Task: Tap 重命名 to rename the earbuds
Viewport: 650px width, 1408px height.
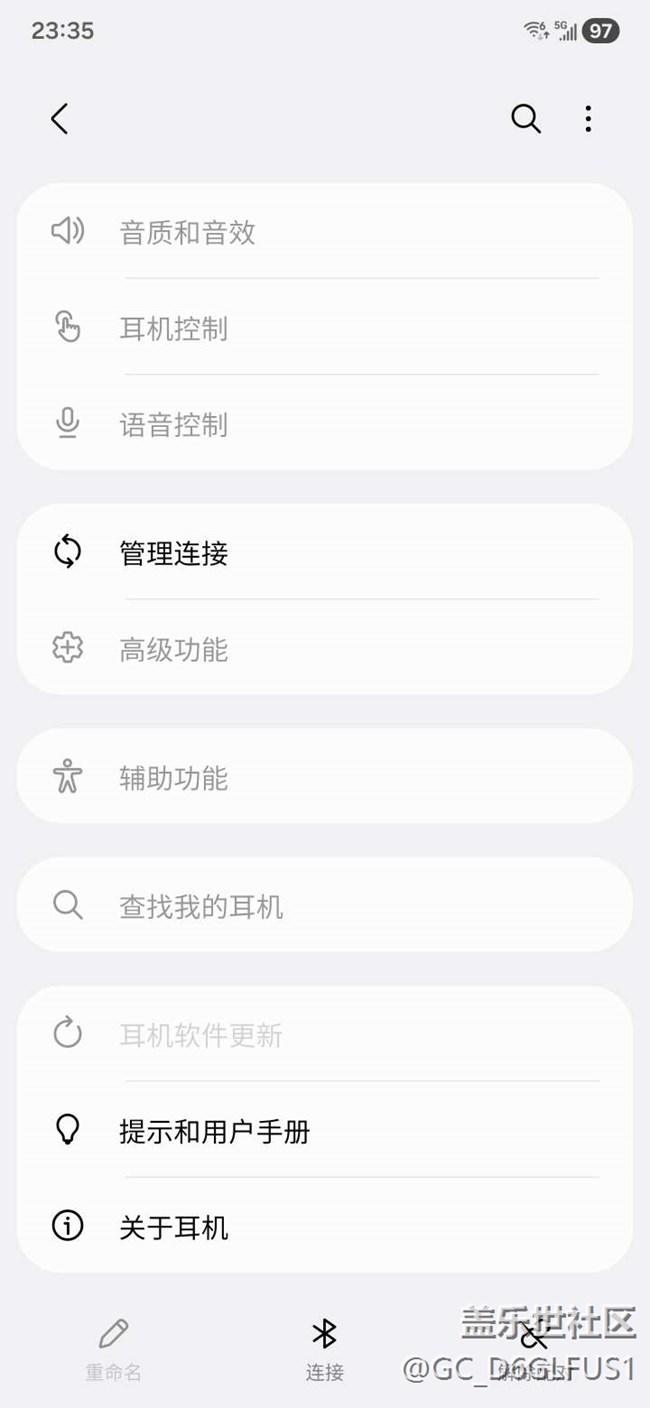Action: point(113,1349)
